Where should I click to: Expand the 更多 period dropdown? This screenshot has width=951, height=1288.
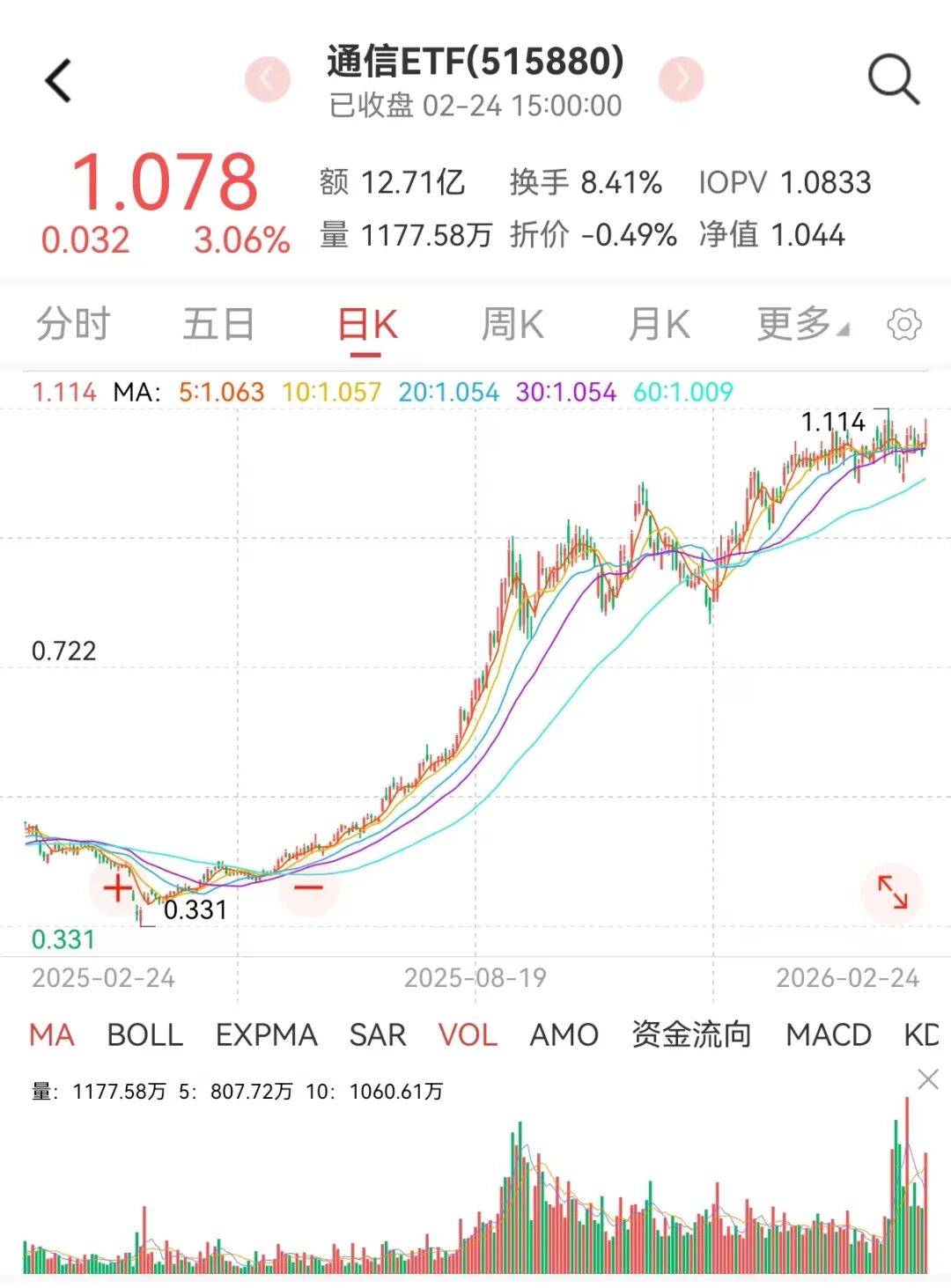[802, 324]
